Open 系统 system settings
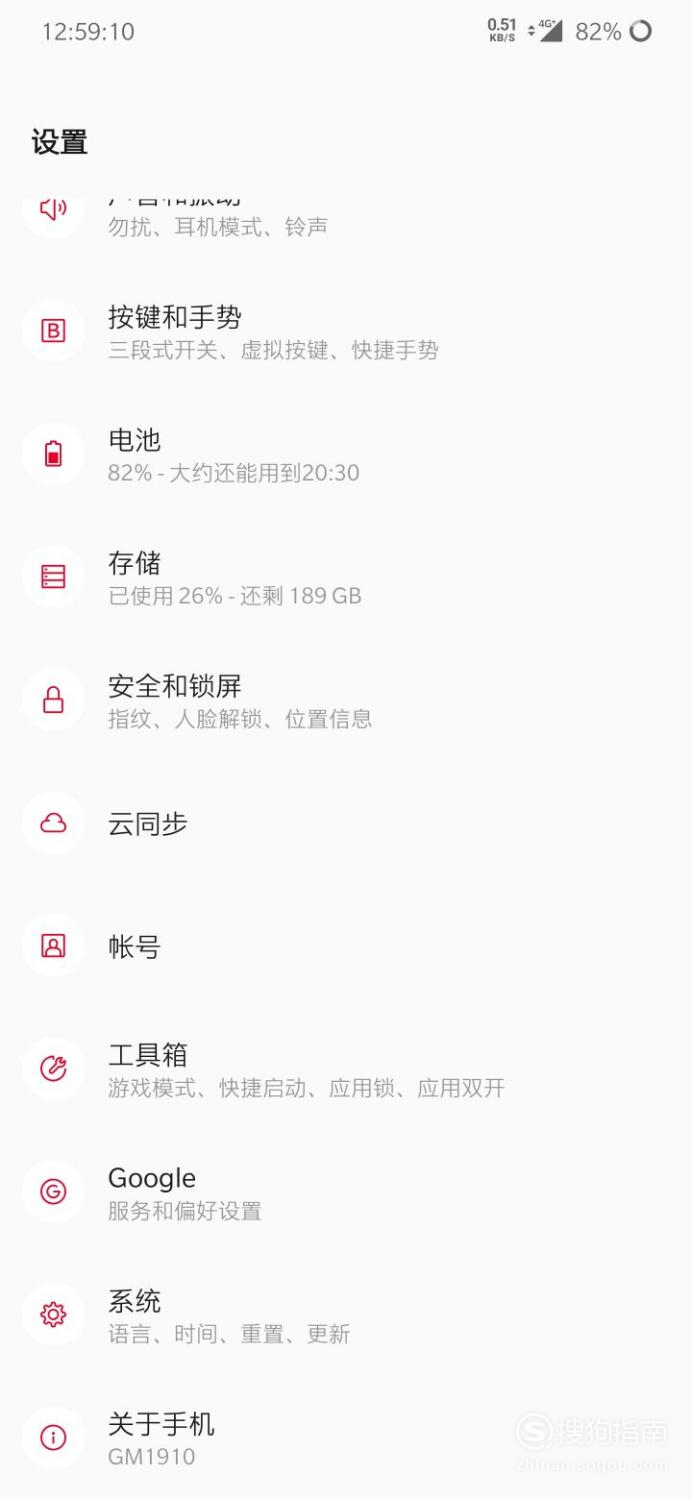Image resolution: width=692 pixels, height=1499 pixels. (346, 1316)
